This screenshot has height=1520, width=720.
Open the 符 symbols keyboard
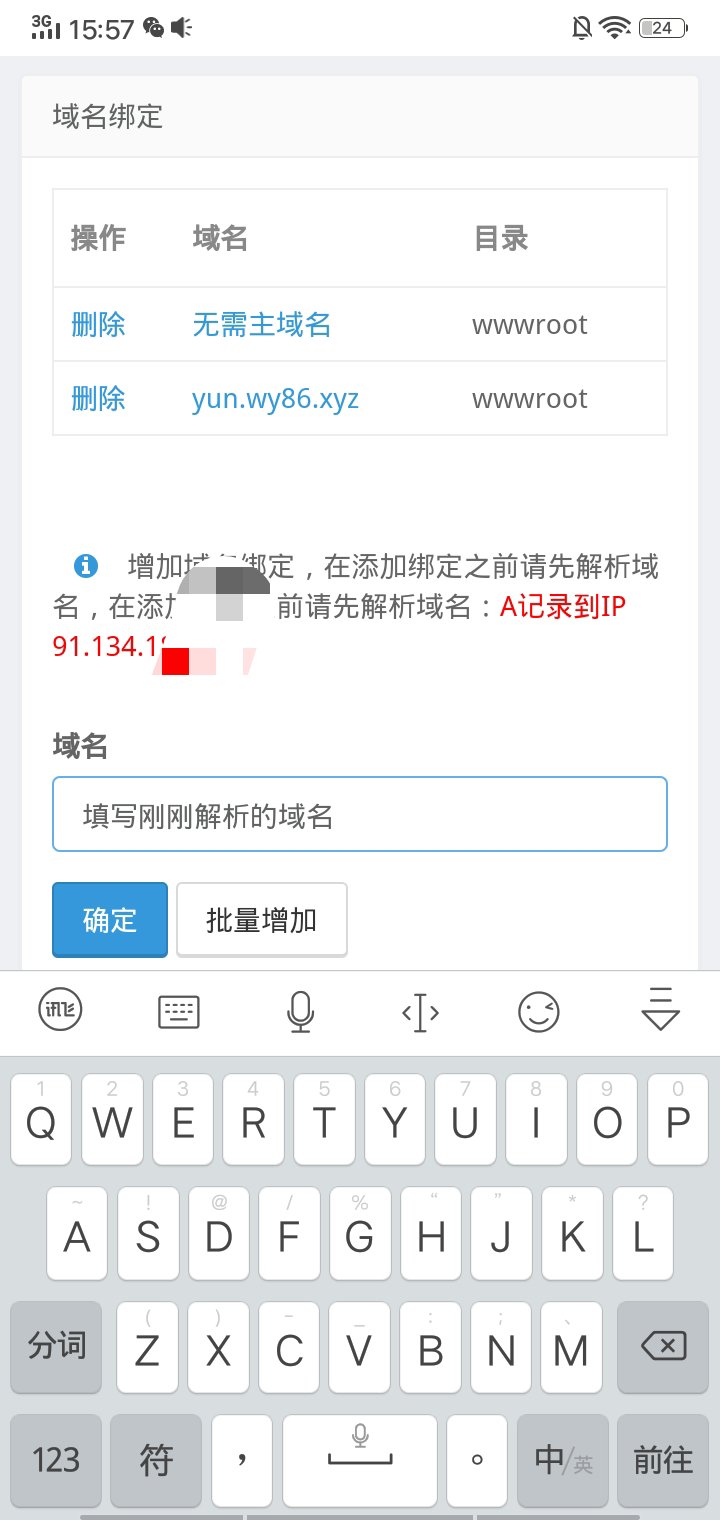156,1460
